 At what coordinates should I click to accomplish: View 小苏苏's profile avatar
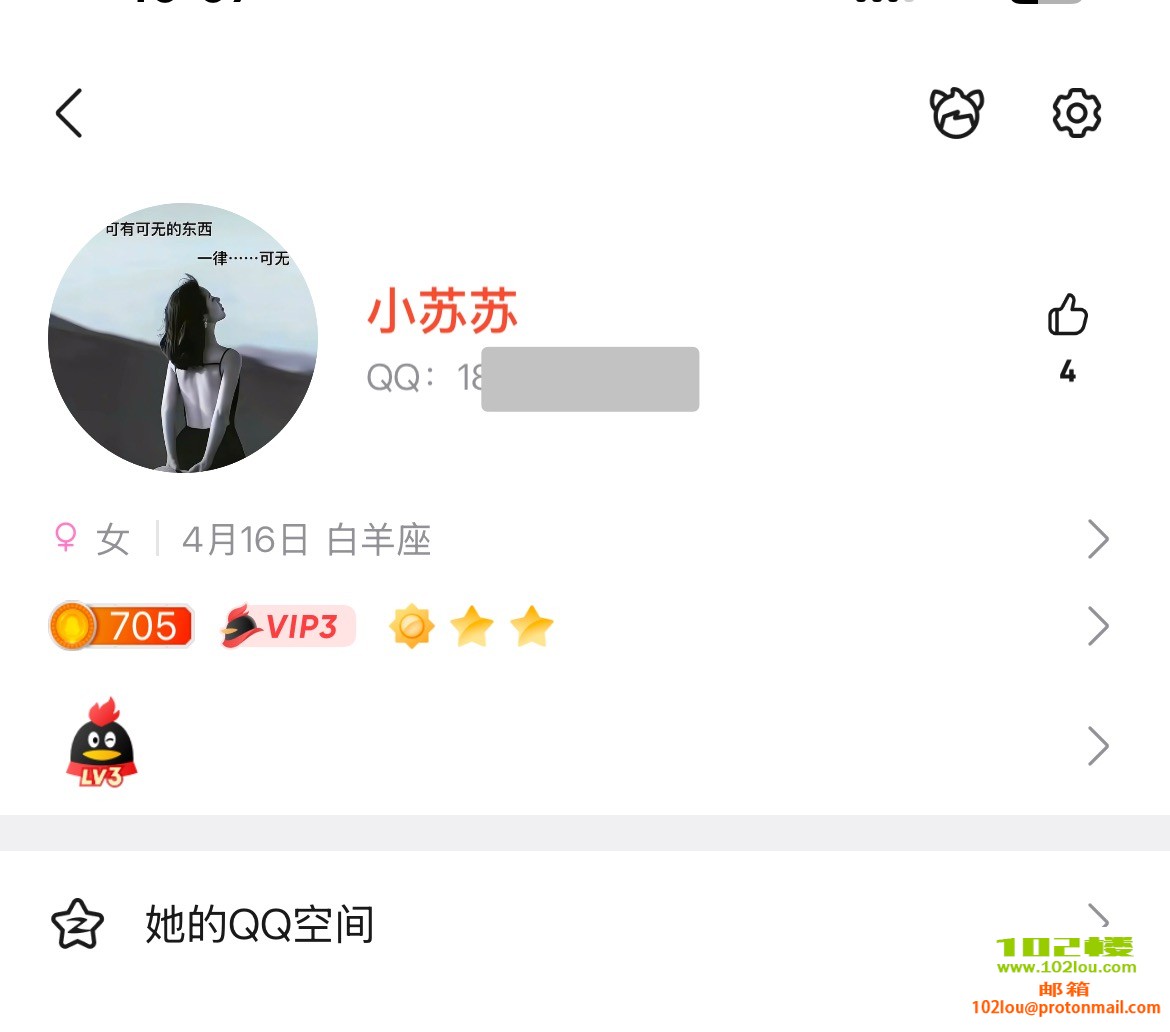[x=183, y=338]
